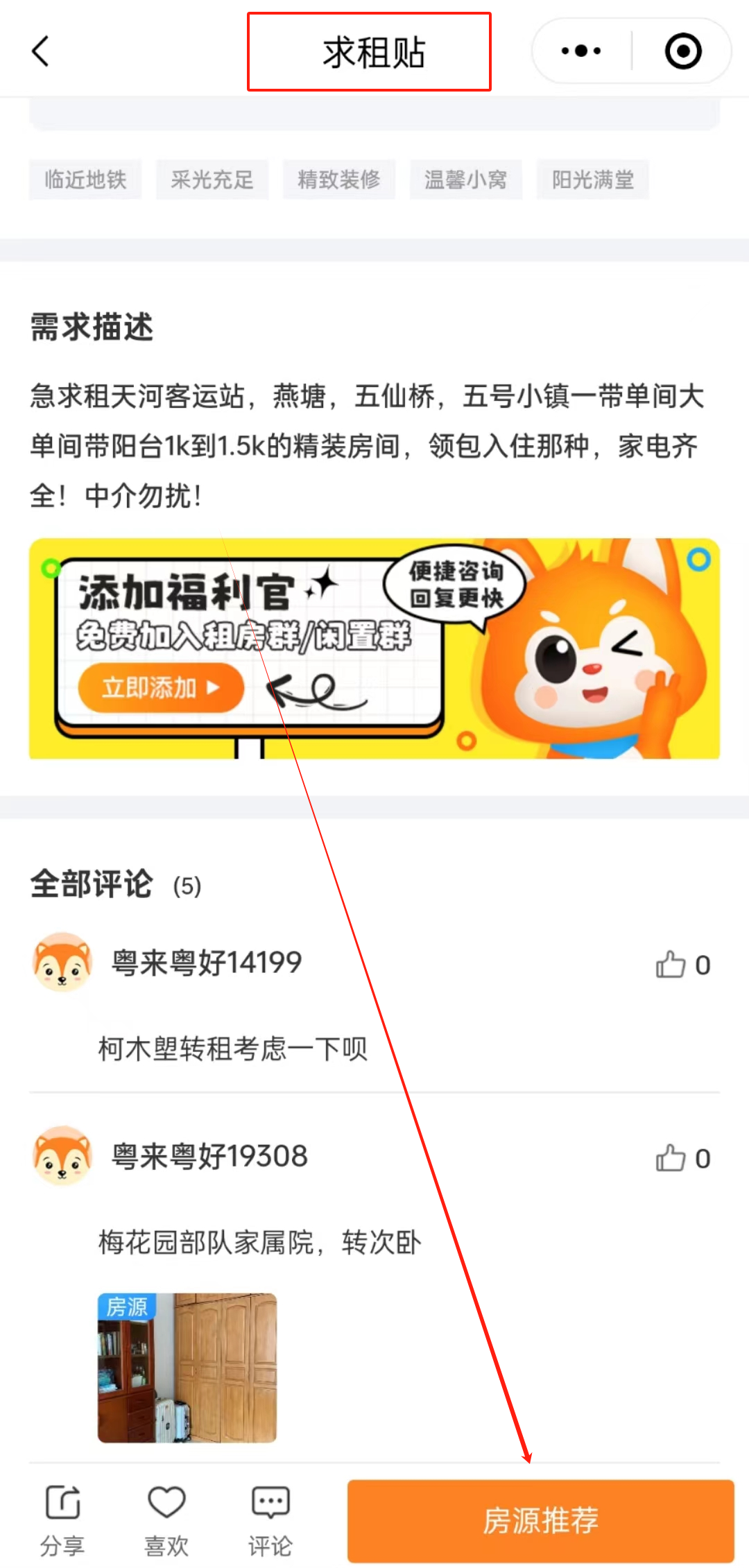Share this rental request post

pos(62,1521)
